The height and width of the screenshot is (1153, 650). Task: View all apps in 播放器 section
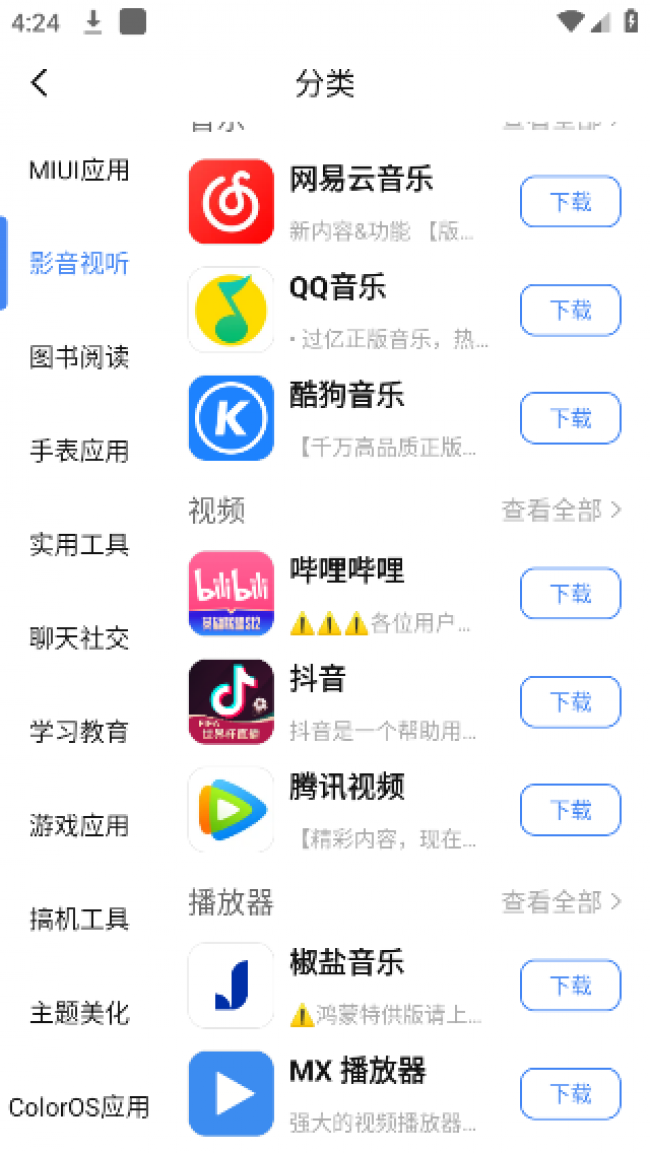pos(561,903)
